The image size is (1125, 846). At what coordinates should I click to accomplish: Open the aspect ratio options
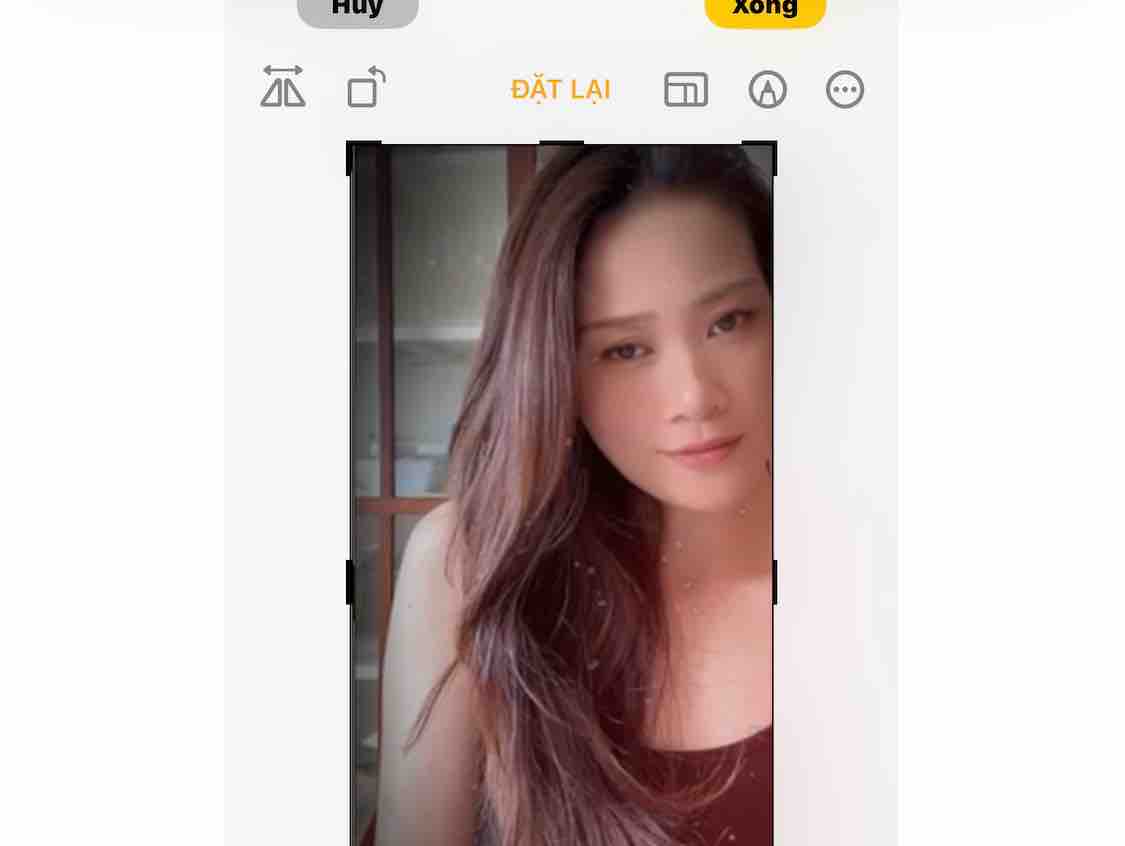click(x=686, y=90)
